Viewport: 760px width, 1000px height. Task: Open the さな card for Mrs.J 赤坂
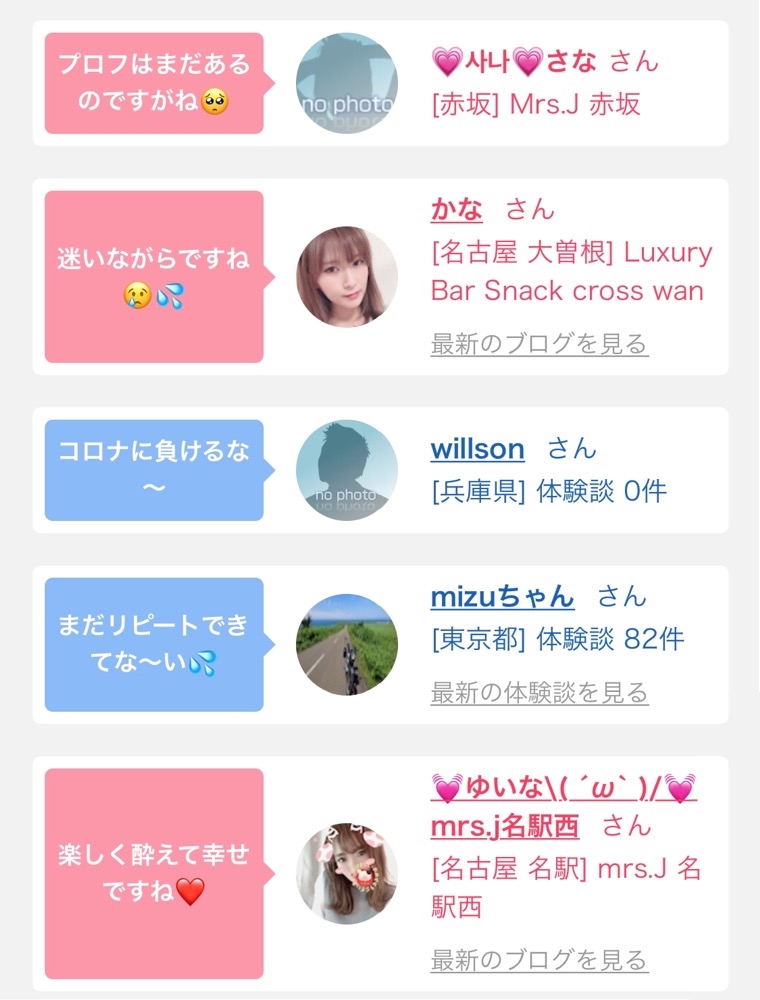click(x=380, y=83)
